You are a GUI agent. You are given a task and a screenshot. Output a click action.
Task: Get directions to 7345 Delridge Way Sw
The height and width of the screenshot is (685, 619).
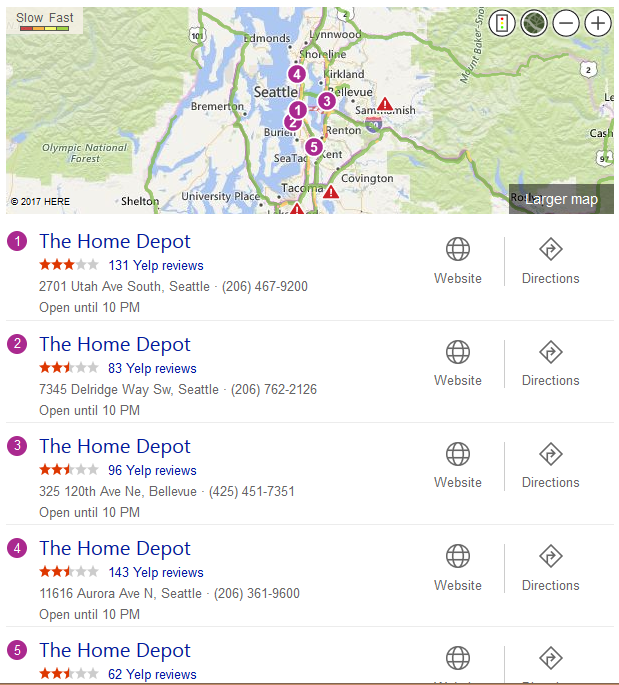coord(550,362)
